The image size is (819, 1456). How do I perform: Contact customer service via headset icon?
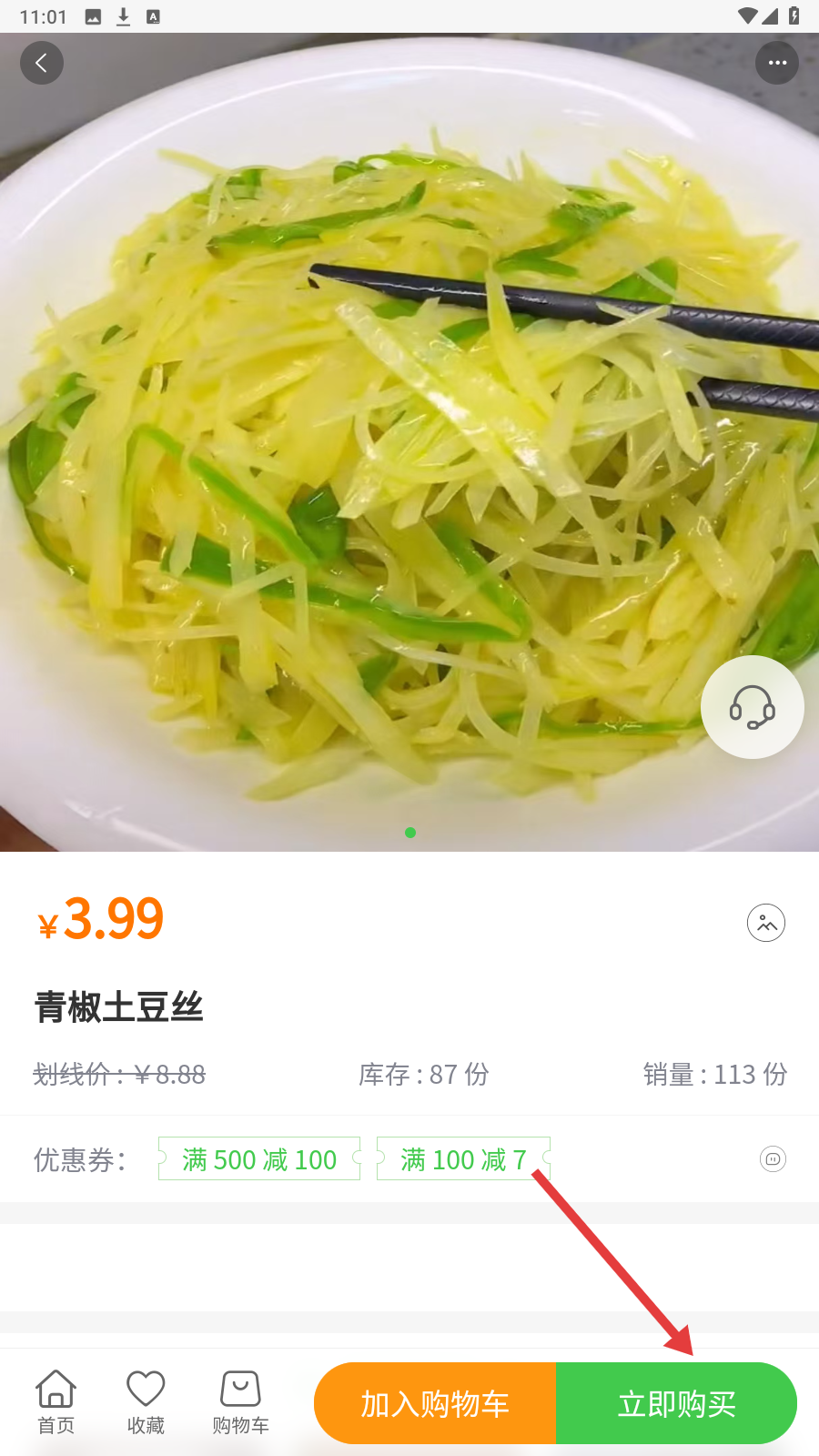coord(752,707)
